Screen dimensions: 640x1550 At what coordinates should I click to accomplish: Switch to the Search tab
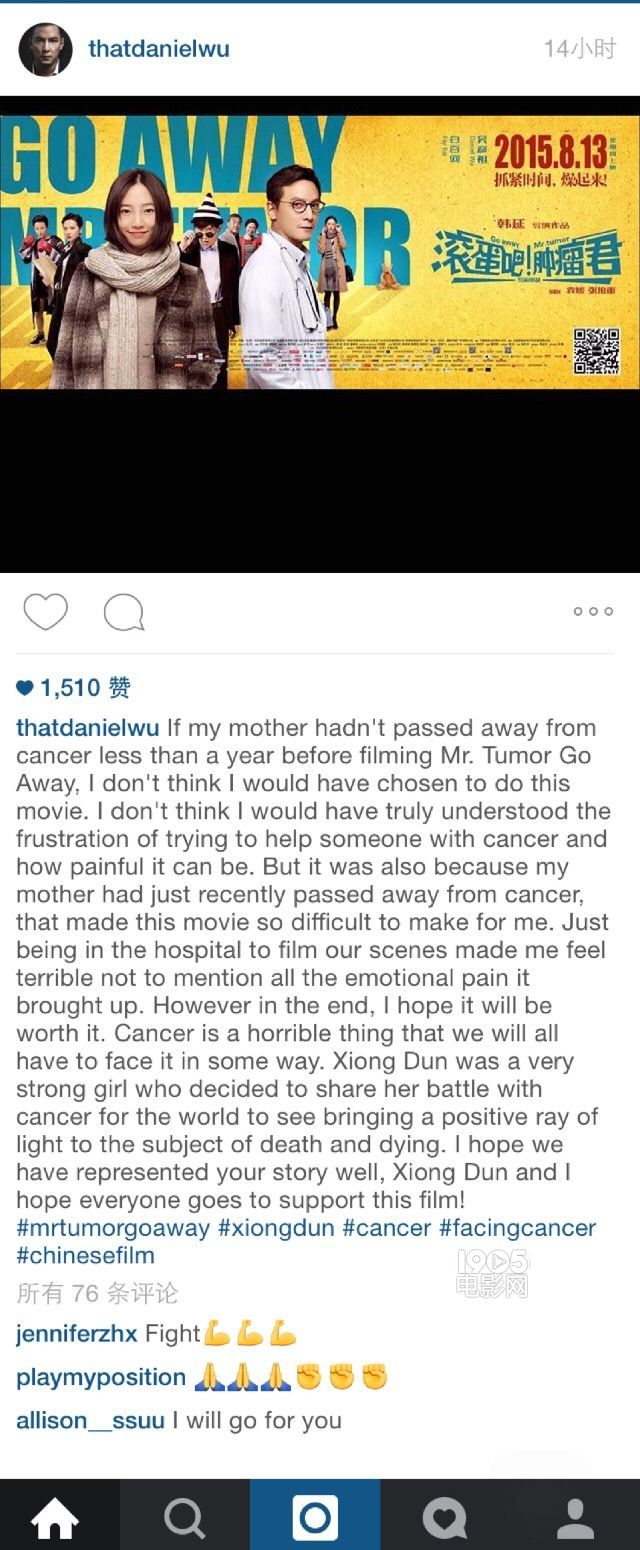coord(185,1517)
